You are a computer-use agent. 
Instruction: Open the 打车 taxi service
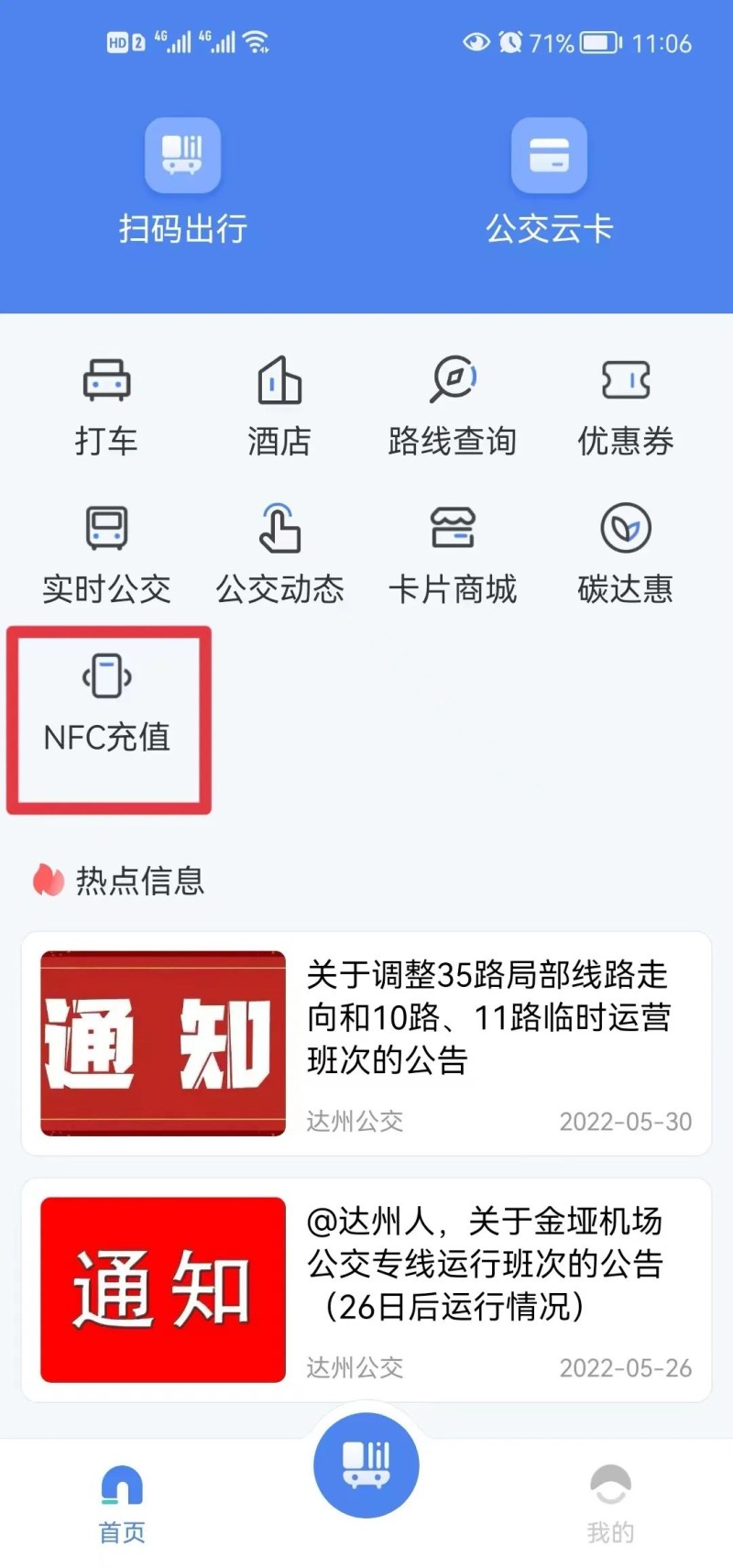point(106,405)
